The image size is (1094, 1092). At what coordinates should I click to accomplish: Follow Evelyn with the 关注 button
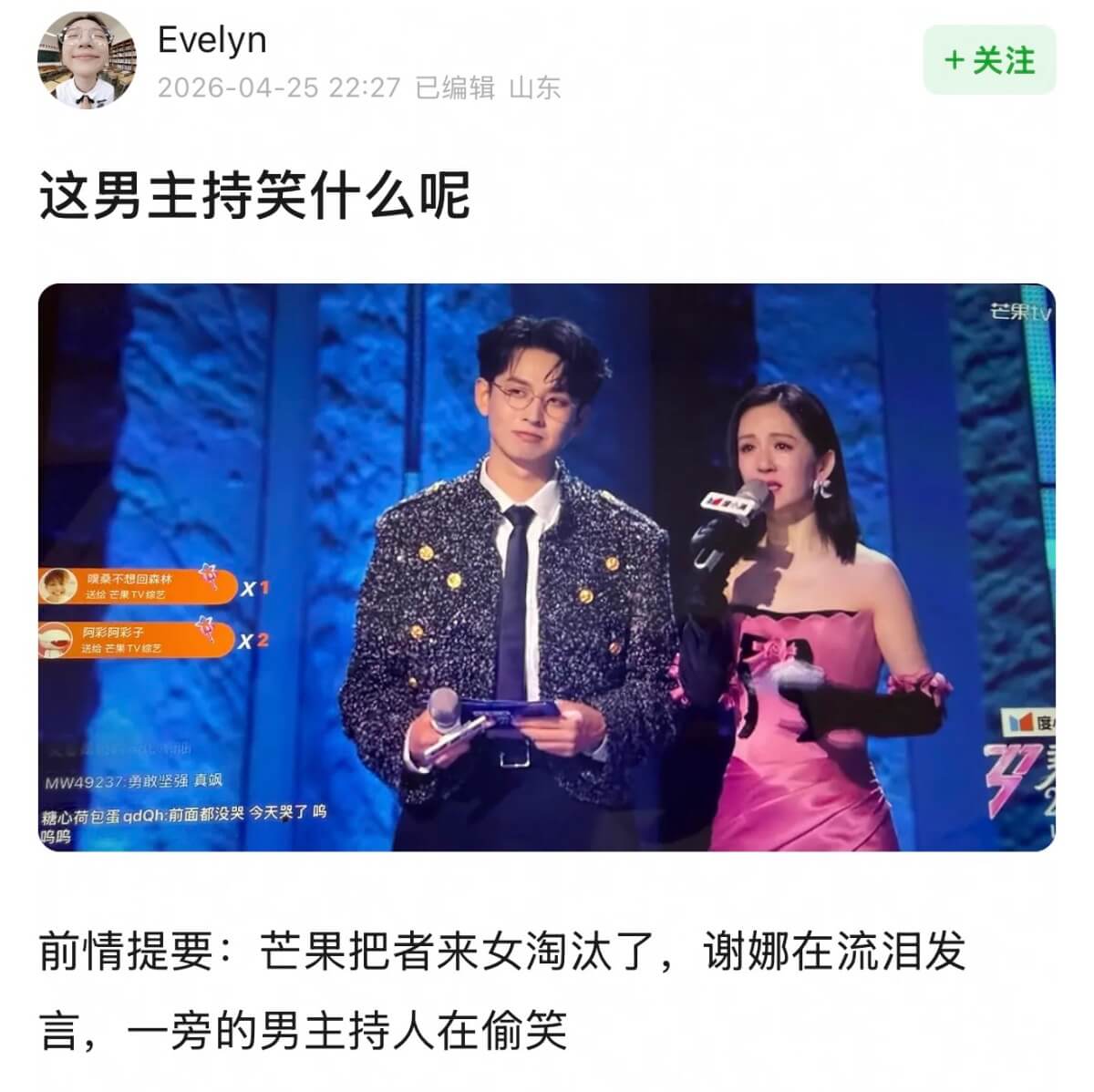(989, 61)
